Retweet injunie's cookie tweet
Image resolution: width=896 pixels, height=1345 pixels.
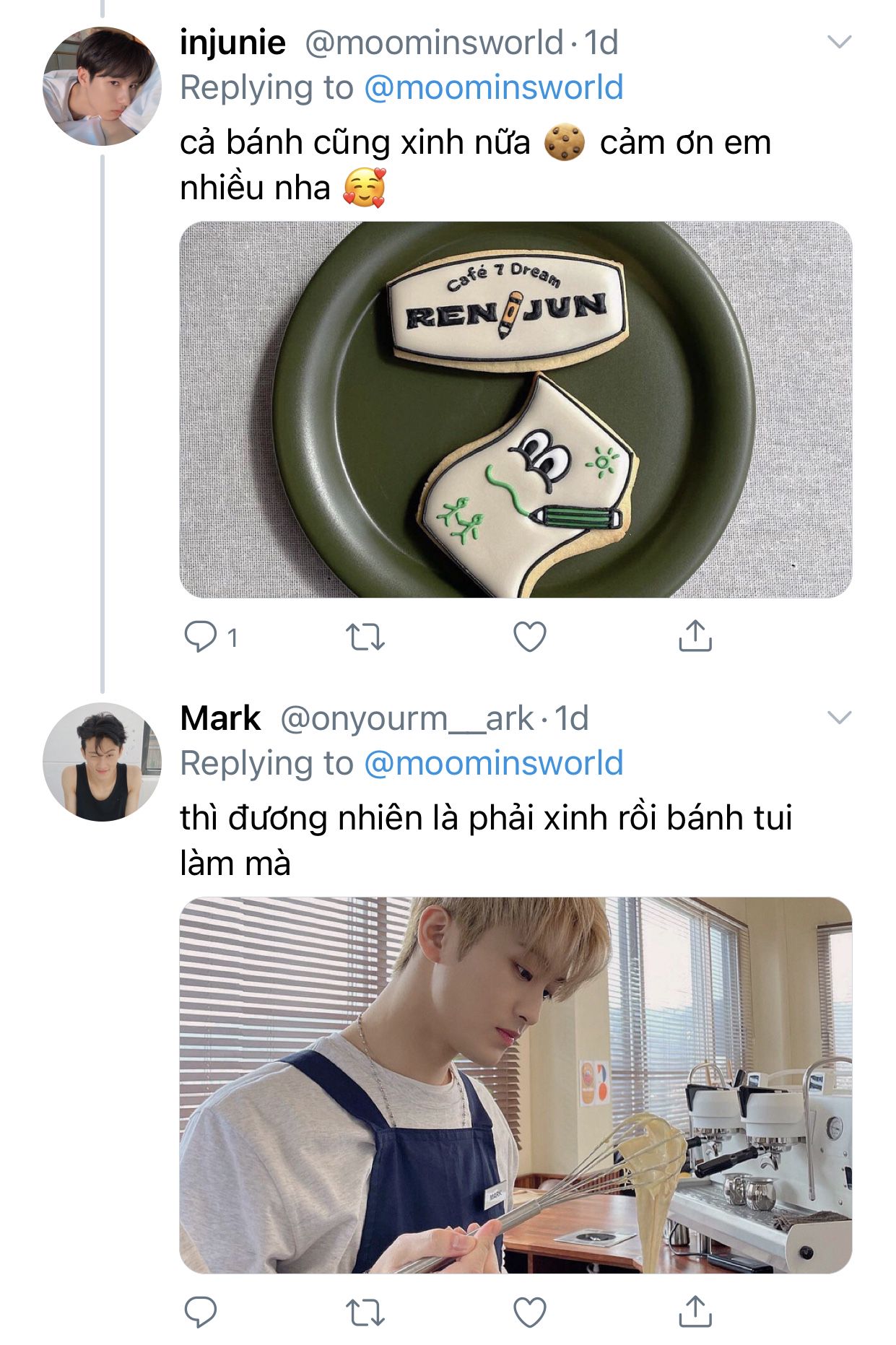[x=365, y=637]
